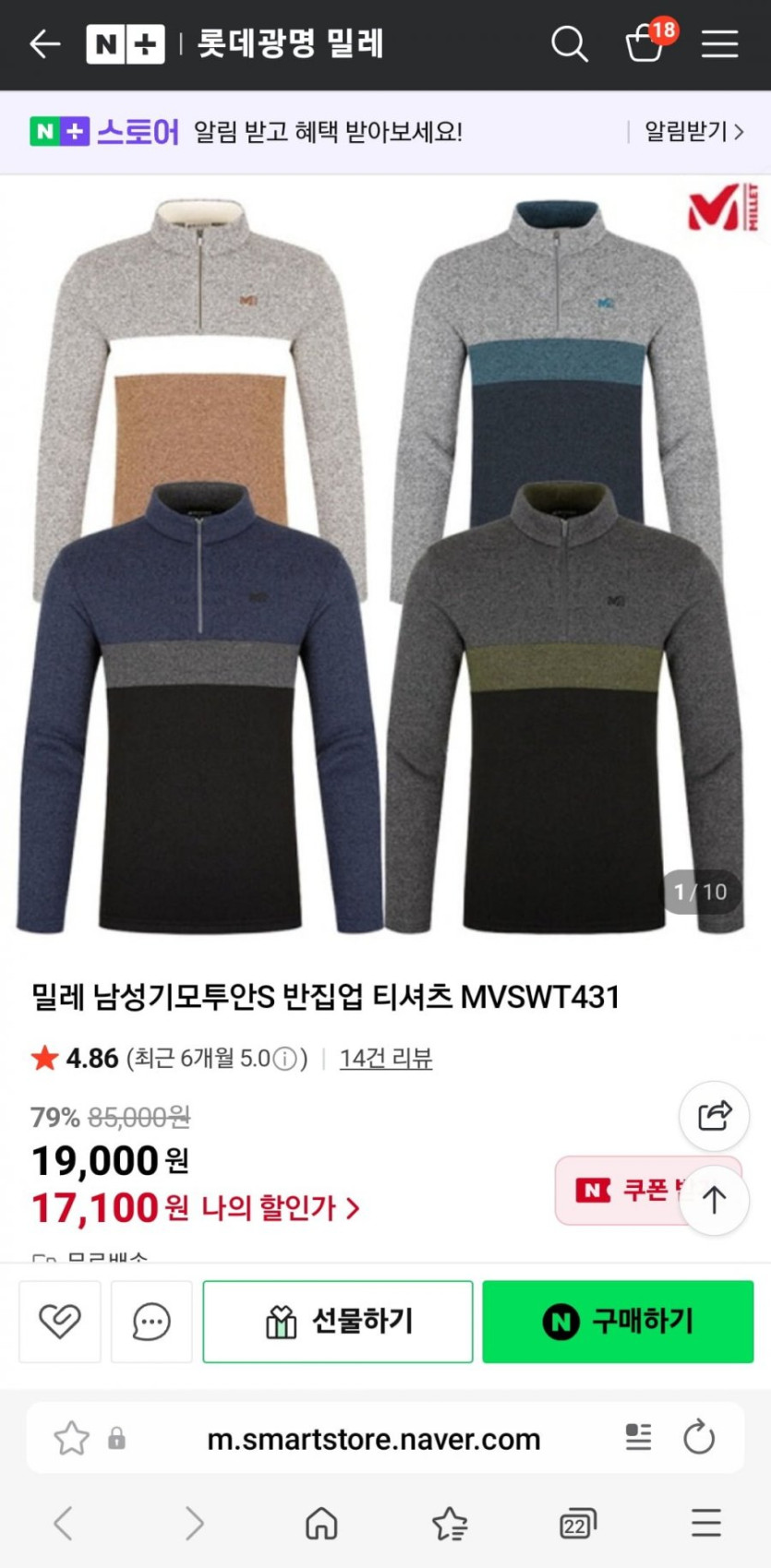The width and height of the screenshot is (771, 1568).
Task: Open the chat inquiry icon
Action: coord(151,1321)
